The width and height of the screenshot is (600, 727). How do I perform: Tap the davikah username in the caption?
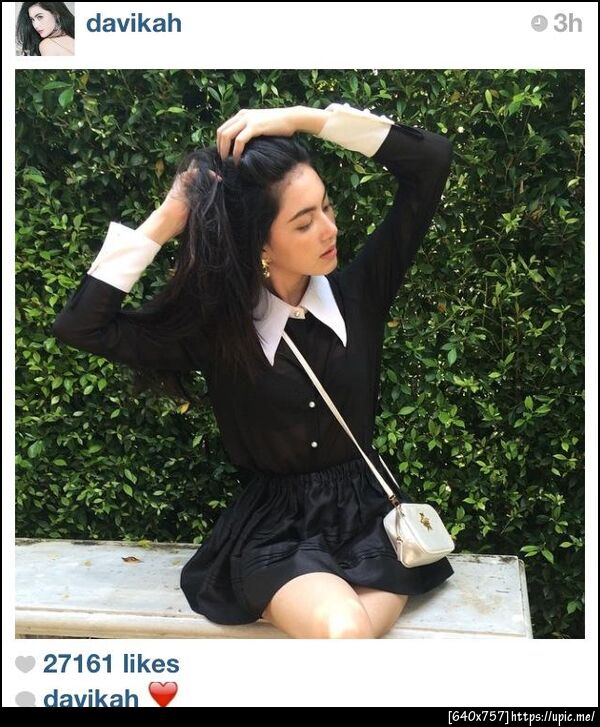[91, 697]
